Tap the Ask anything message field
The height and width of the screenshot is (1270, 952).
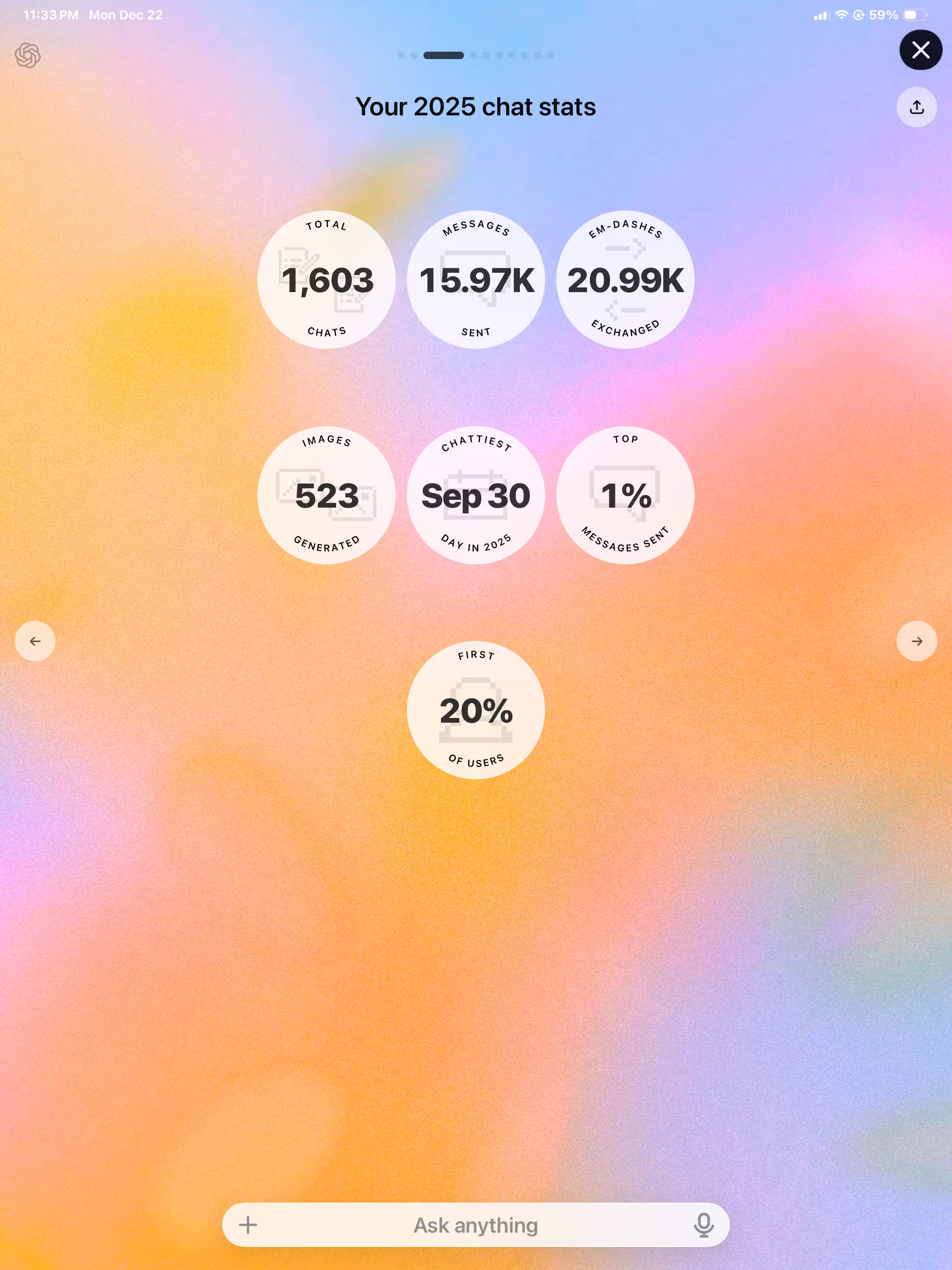click(475, 1225)
